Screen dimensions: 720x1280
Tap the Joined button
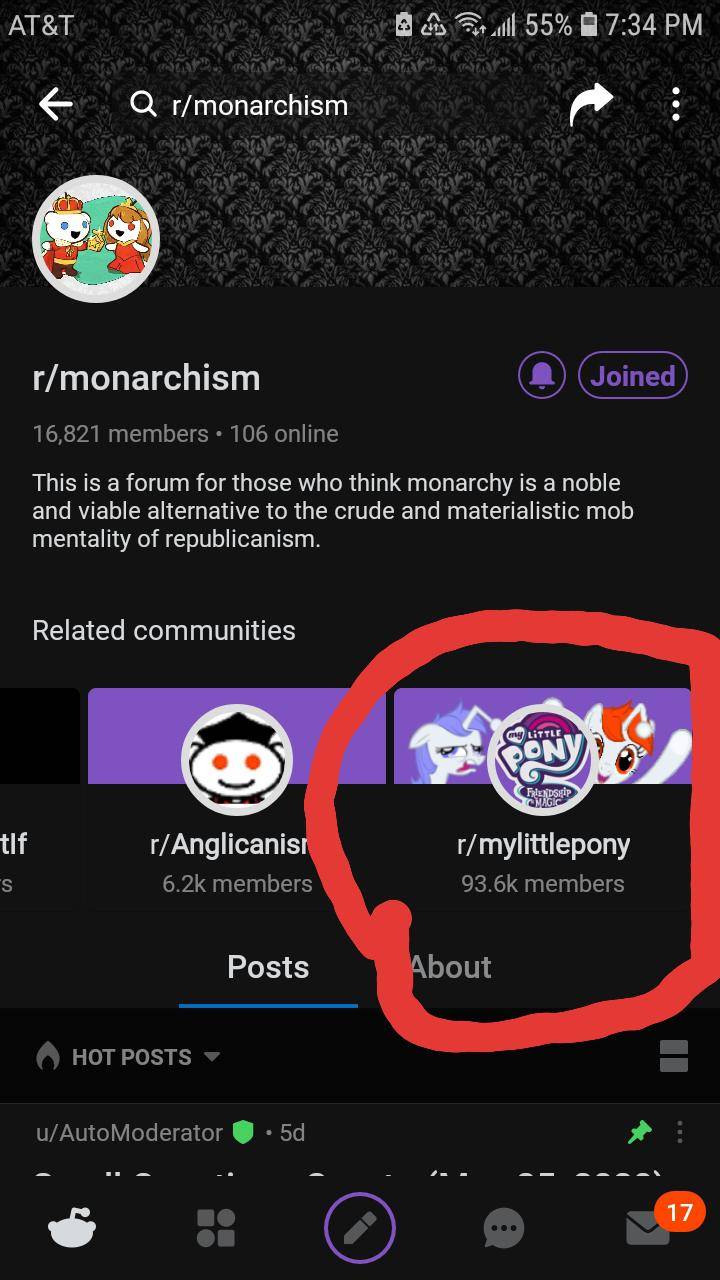click(x=632, y=376)
